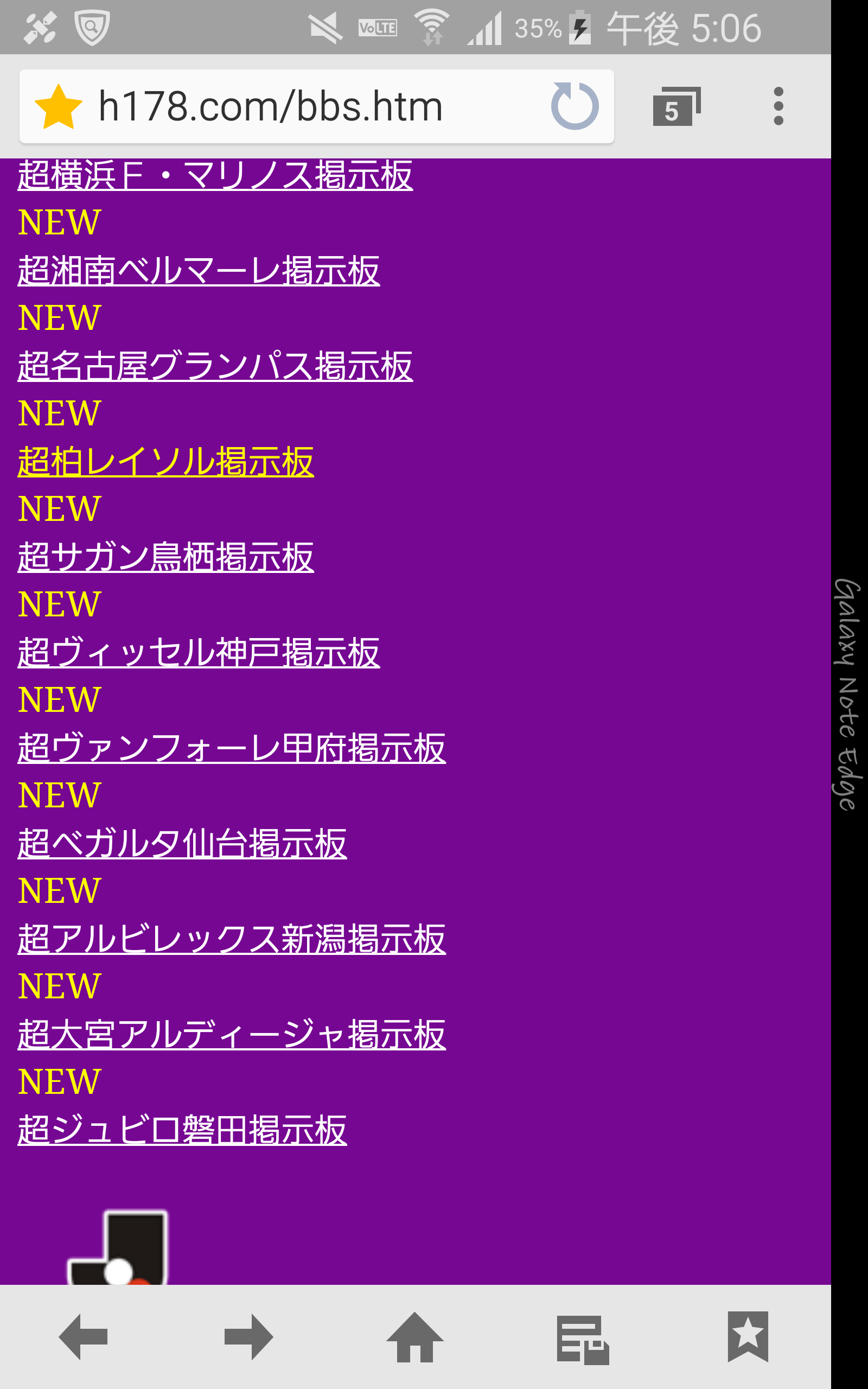Open 超アルビレックス新潟掲示板 link
Viewport: 868px width, 1389px height.
point(232,939)
